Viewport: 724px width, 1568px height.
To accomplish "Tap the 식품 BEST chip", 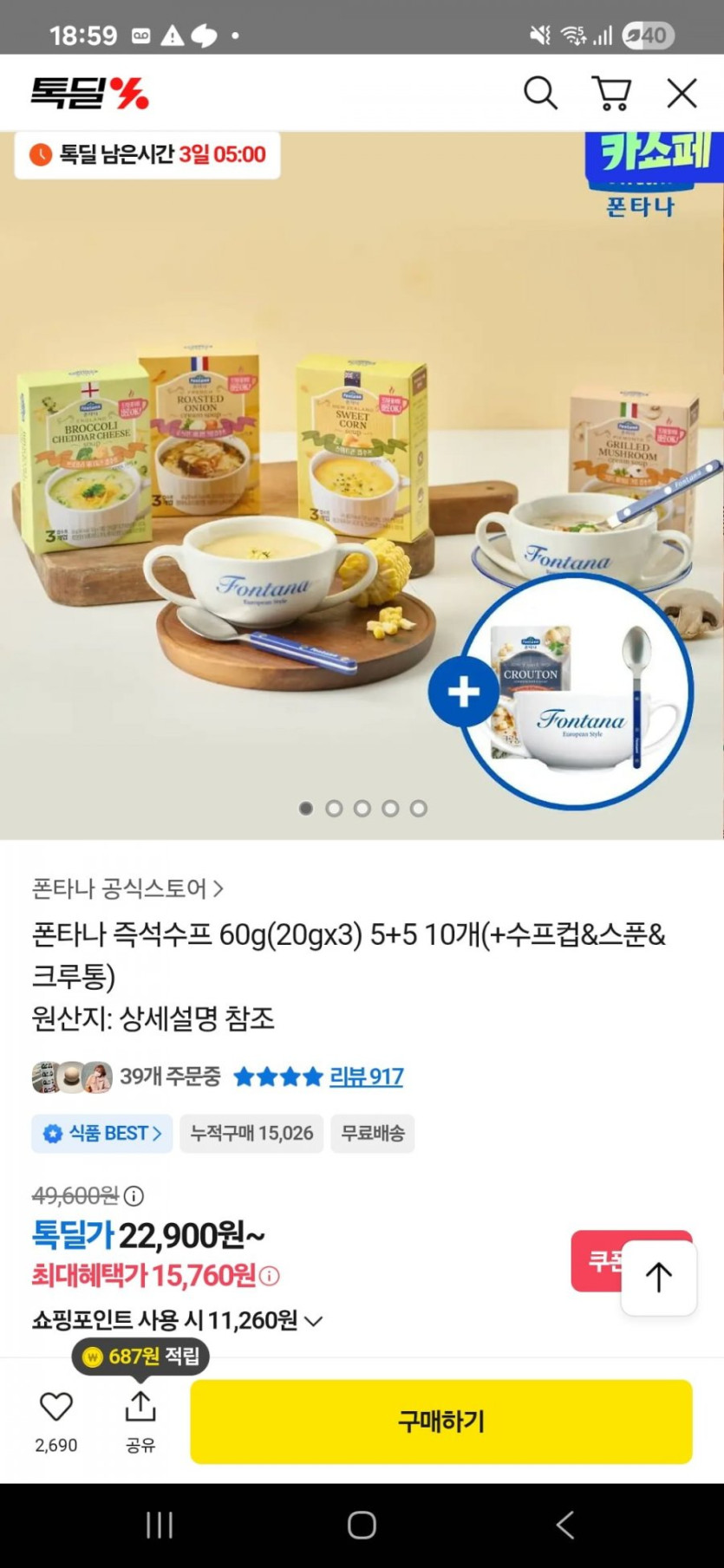I will (102, 1134).
